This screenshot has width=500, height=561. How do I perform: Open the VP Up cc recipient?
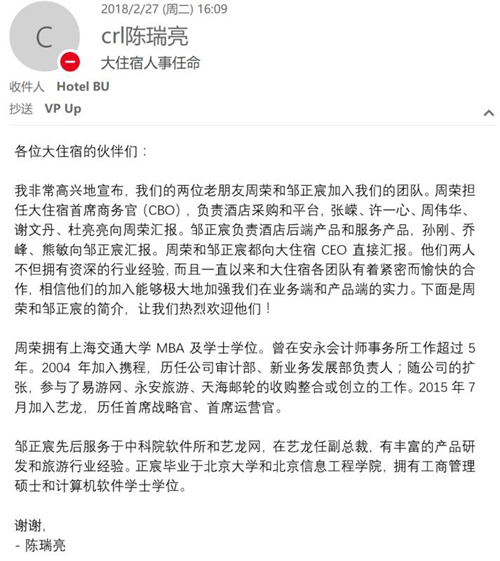click(x=63, y=109)
